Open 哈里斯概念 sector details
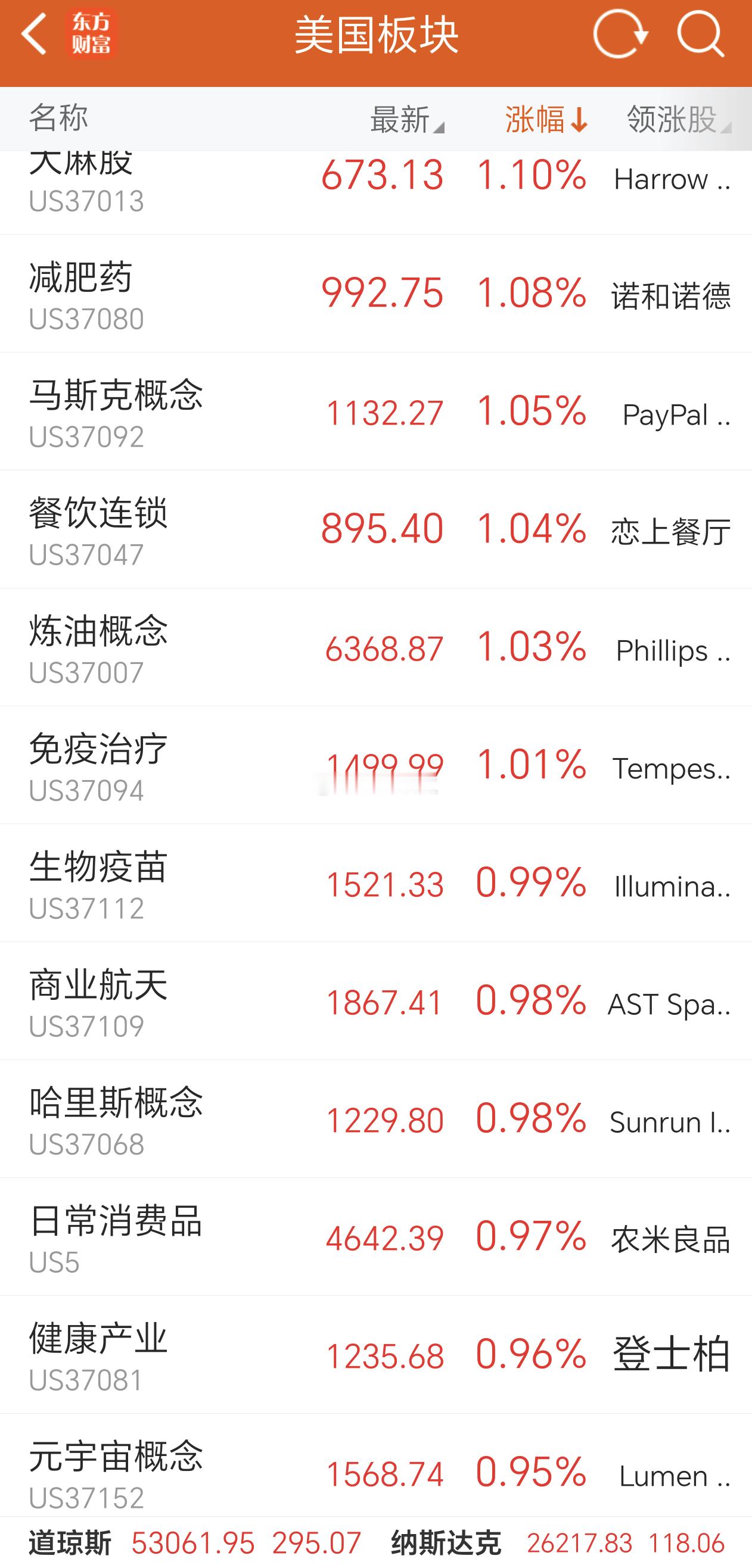 [375, 1119]
